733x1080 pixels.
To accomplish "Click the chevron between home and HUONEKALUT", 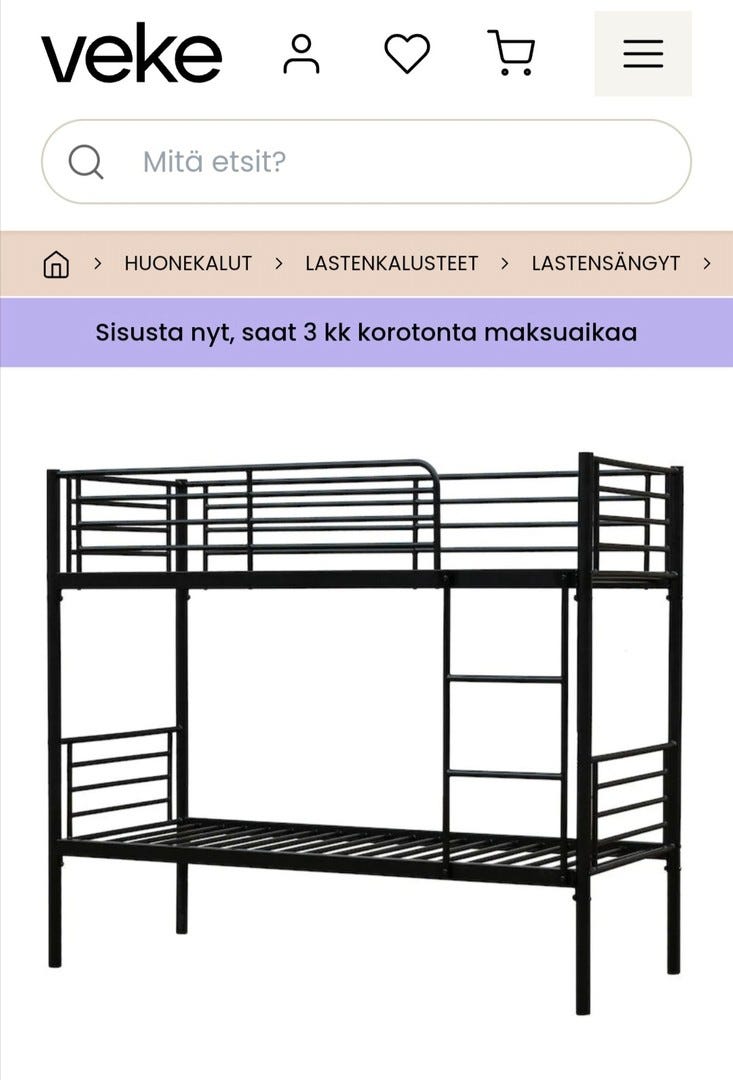I will click(97, 263).
